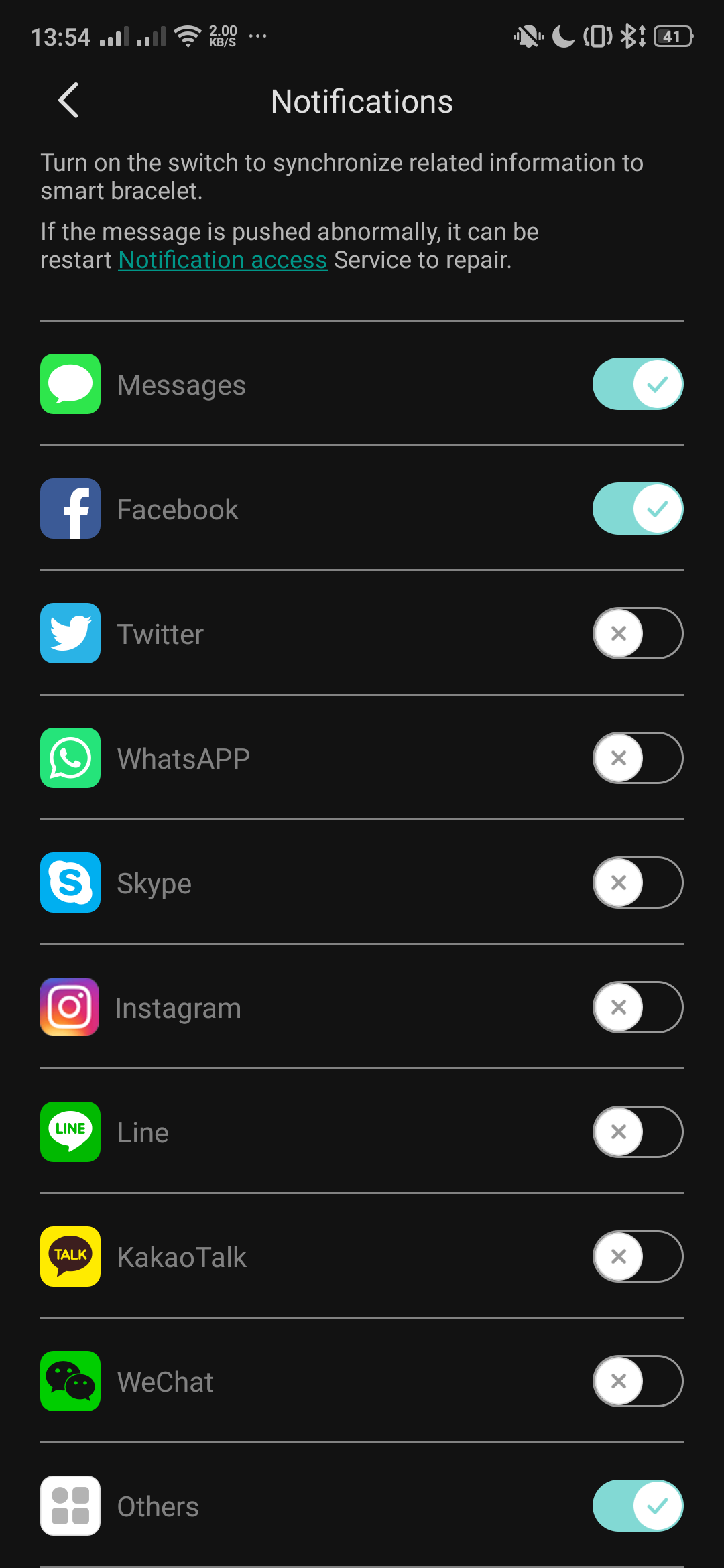
Task: Turn on Line notifications
Action: coord(638,1132)
